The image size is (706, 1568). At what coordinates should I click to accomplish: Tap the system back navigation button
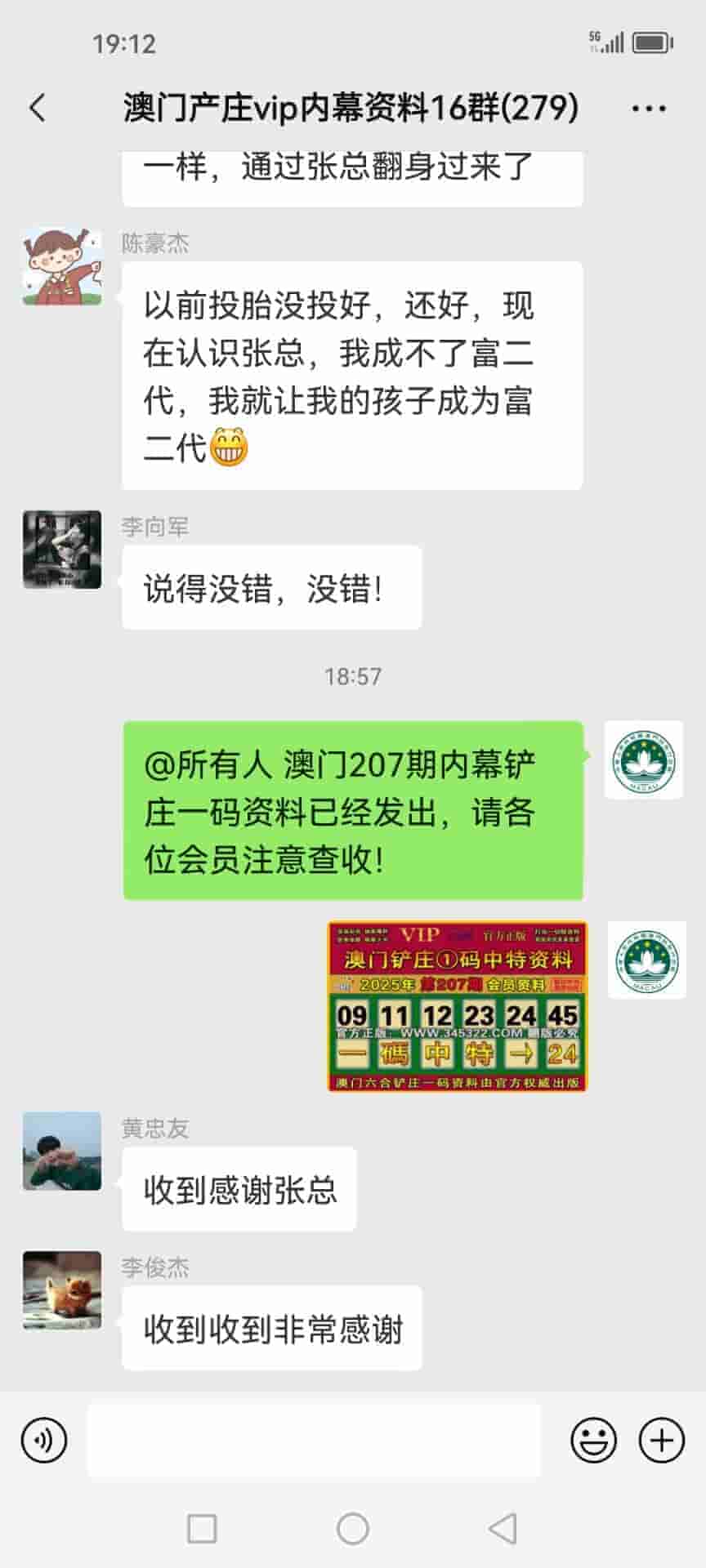pos(503,1528)
